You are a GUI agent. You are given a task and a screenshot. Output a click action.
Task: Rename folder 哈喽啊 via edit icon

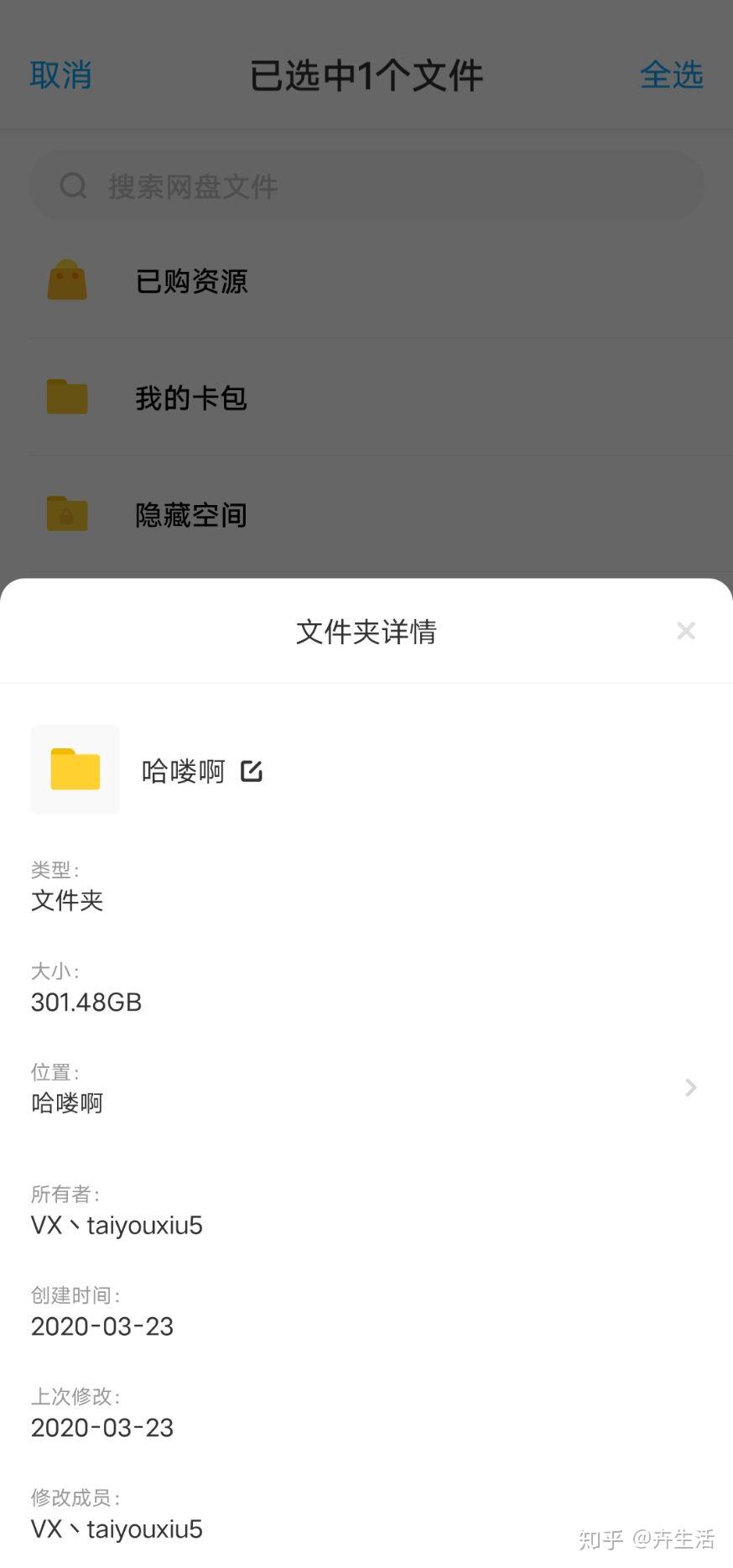click(252, 771)
